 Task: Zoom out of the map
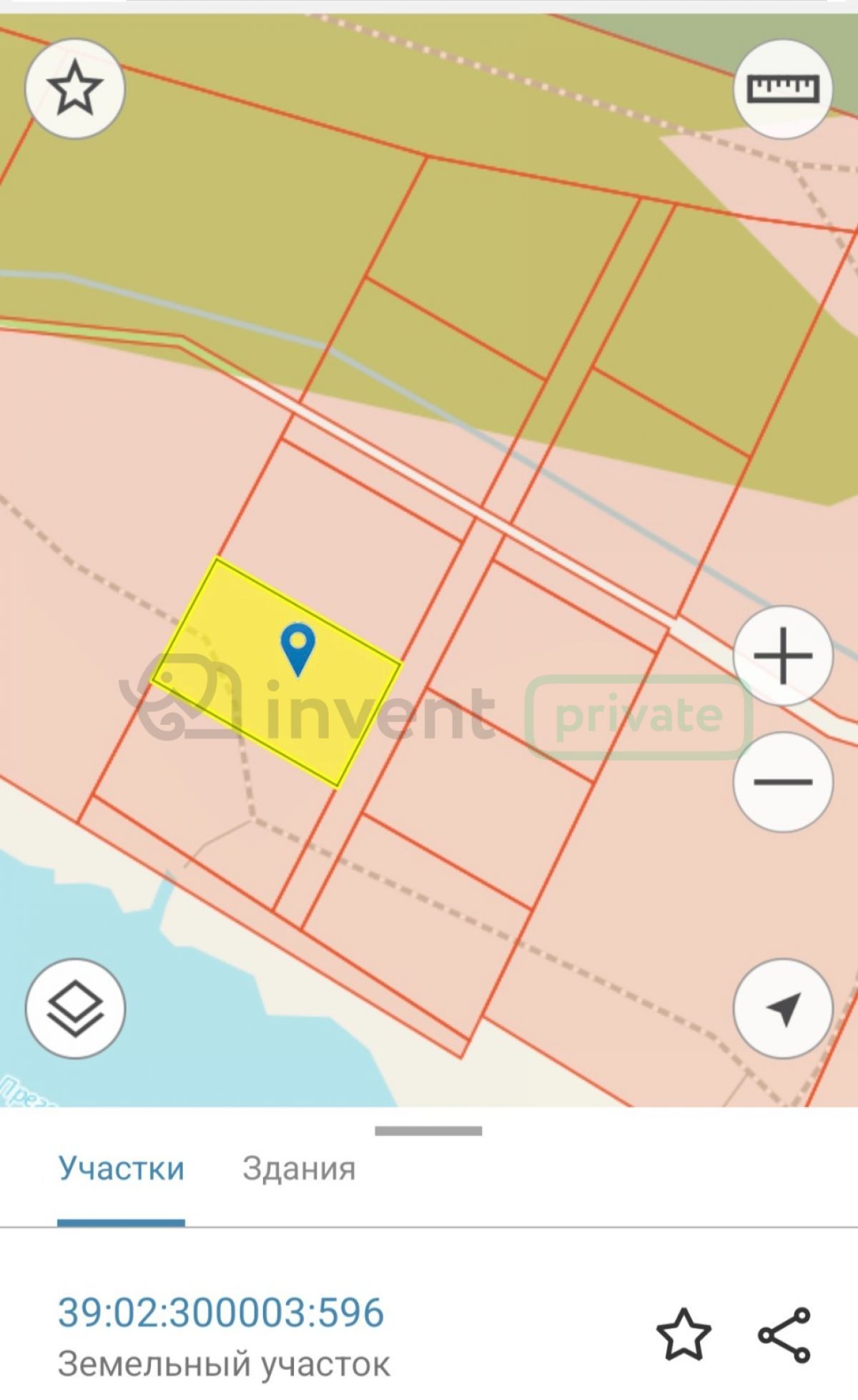pyautogui.click(x=783, y=782)
